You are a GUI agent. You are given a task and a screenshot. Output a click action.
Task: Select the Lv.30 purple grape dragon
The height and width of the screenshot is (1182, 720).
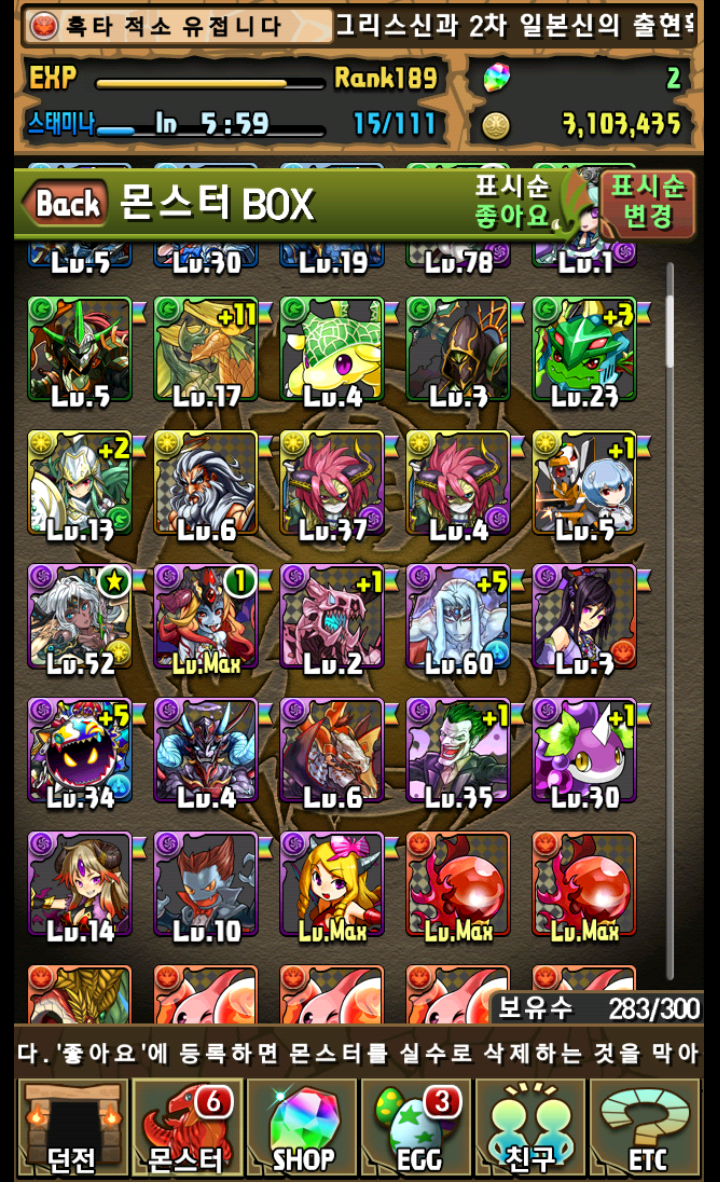(x=584, y=753)
